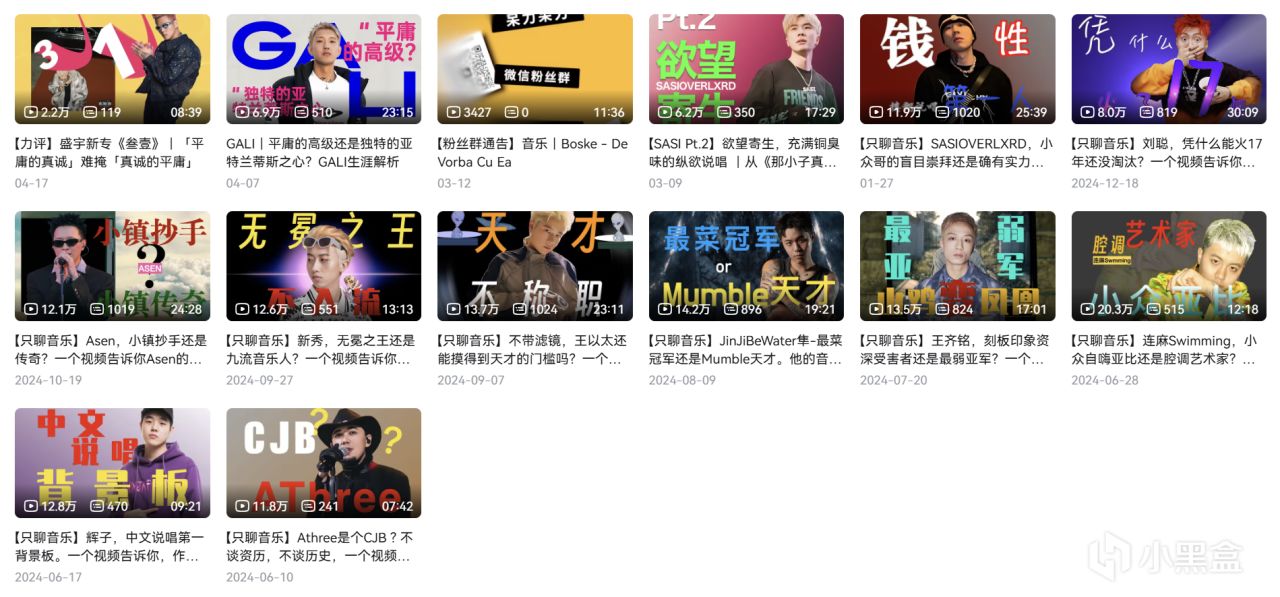This screenshot has height=597, width=1280.
Task: Open the JinJiBeWater隼 最菜冠军 video
Action: click(746, 265)
